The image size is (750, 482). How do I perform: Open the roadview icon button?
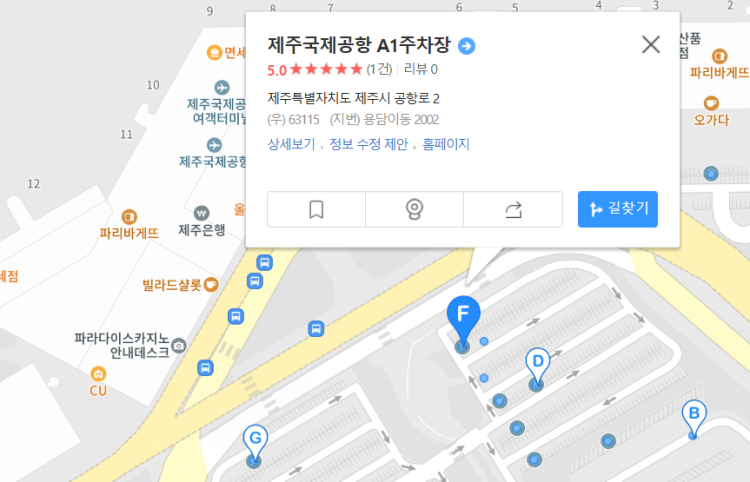415,210
